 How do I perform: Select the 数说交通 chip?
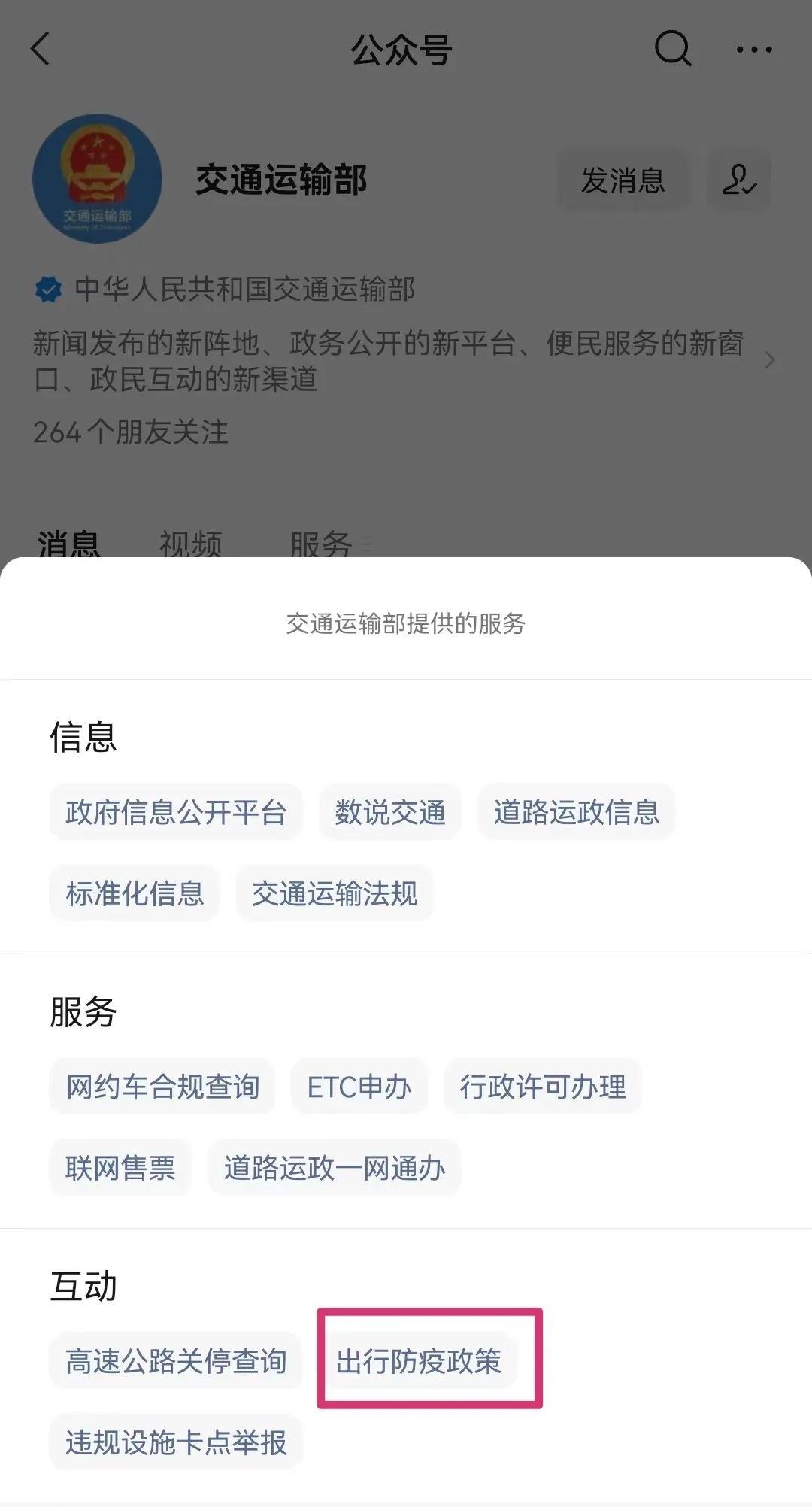pyautogui.click(x=389, y=812)
